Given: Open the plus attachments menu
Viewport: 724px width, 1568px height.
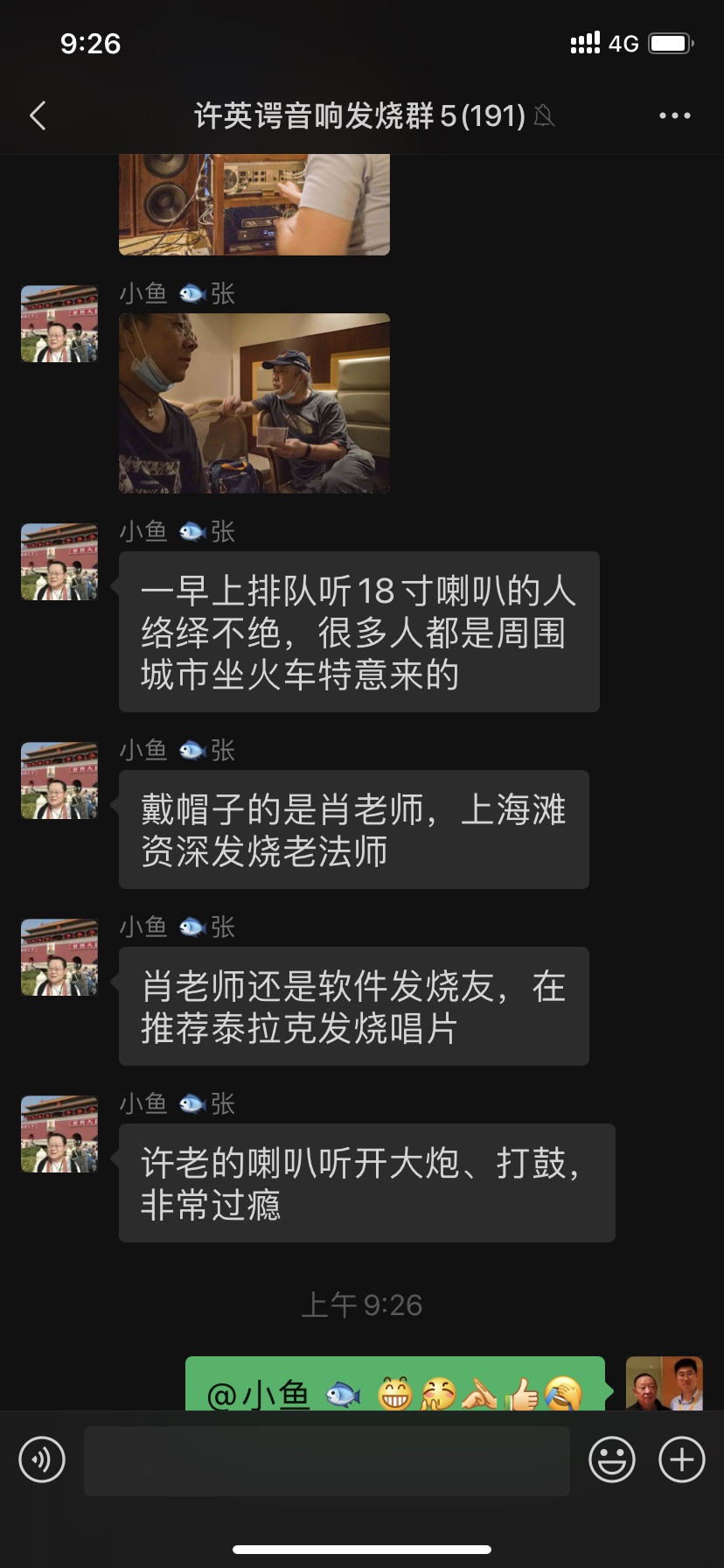Looking at the screenshot, I should pyautogui.click(x=681, y=1460).
